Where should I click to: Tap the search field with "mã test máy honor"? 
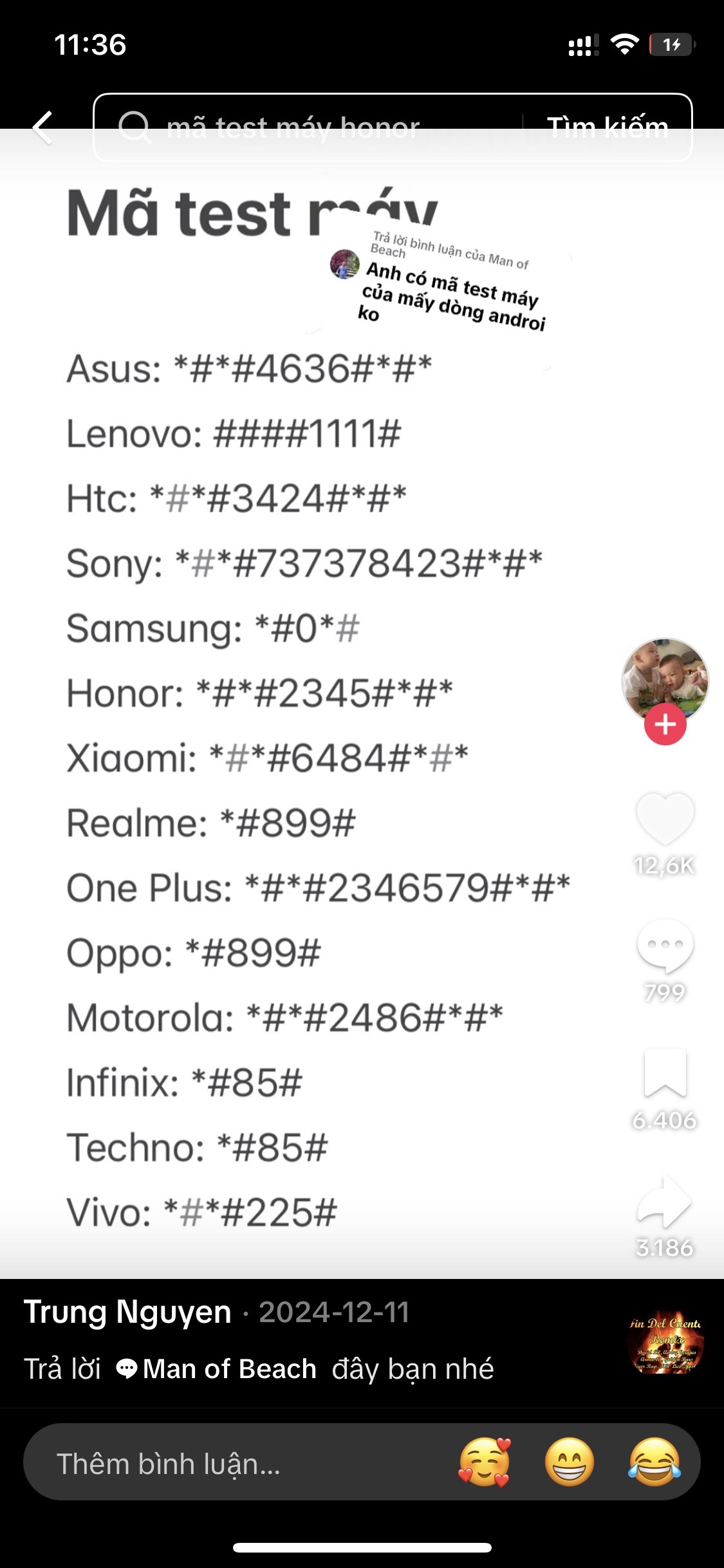(309, 127)
